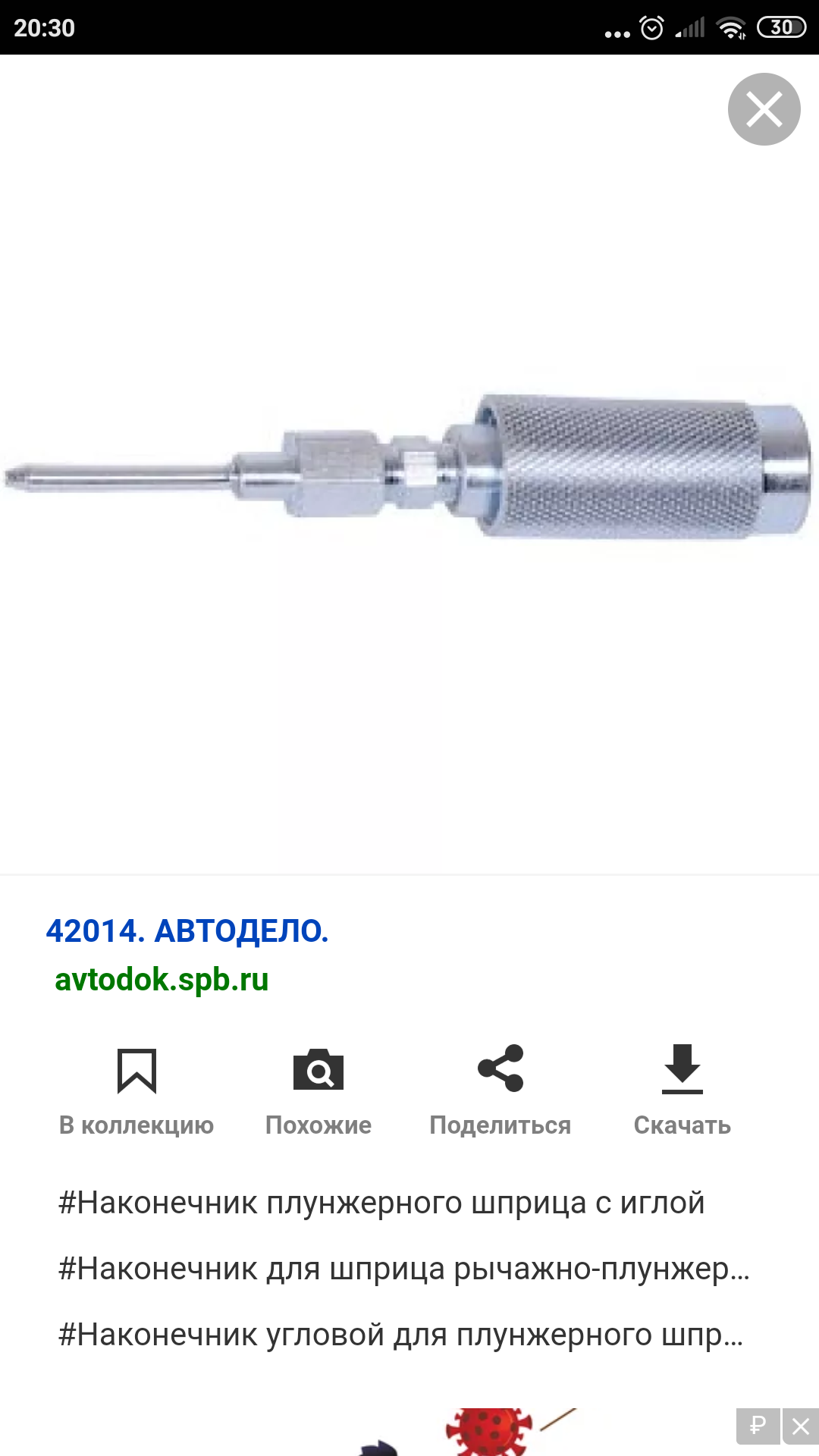Open hashtag Наконечник плунжерного шприца с иглой

[x=381, y=1203]
